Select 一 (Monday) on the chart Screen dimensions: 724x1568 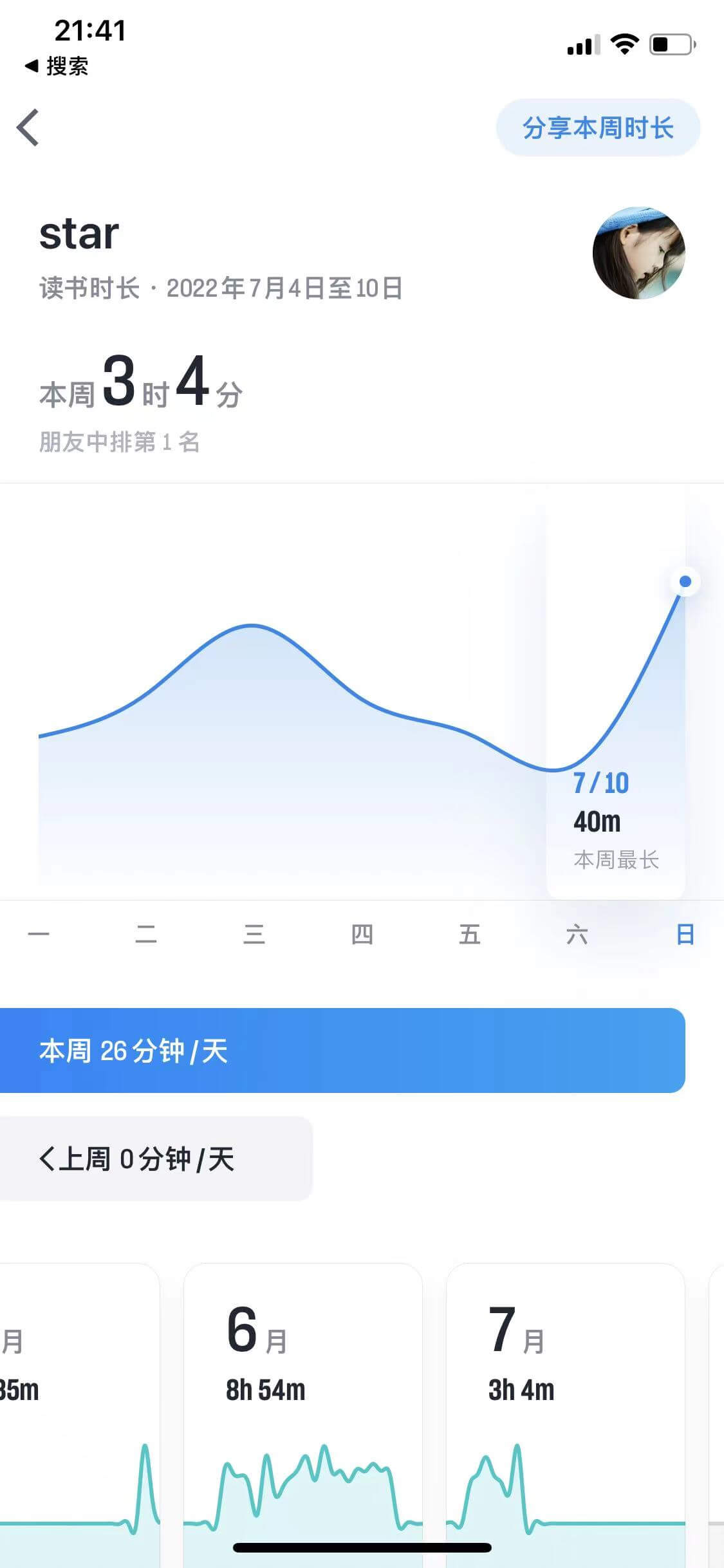click(x=39, y=934)
